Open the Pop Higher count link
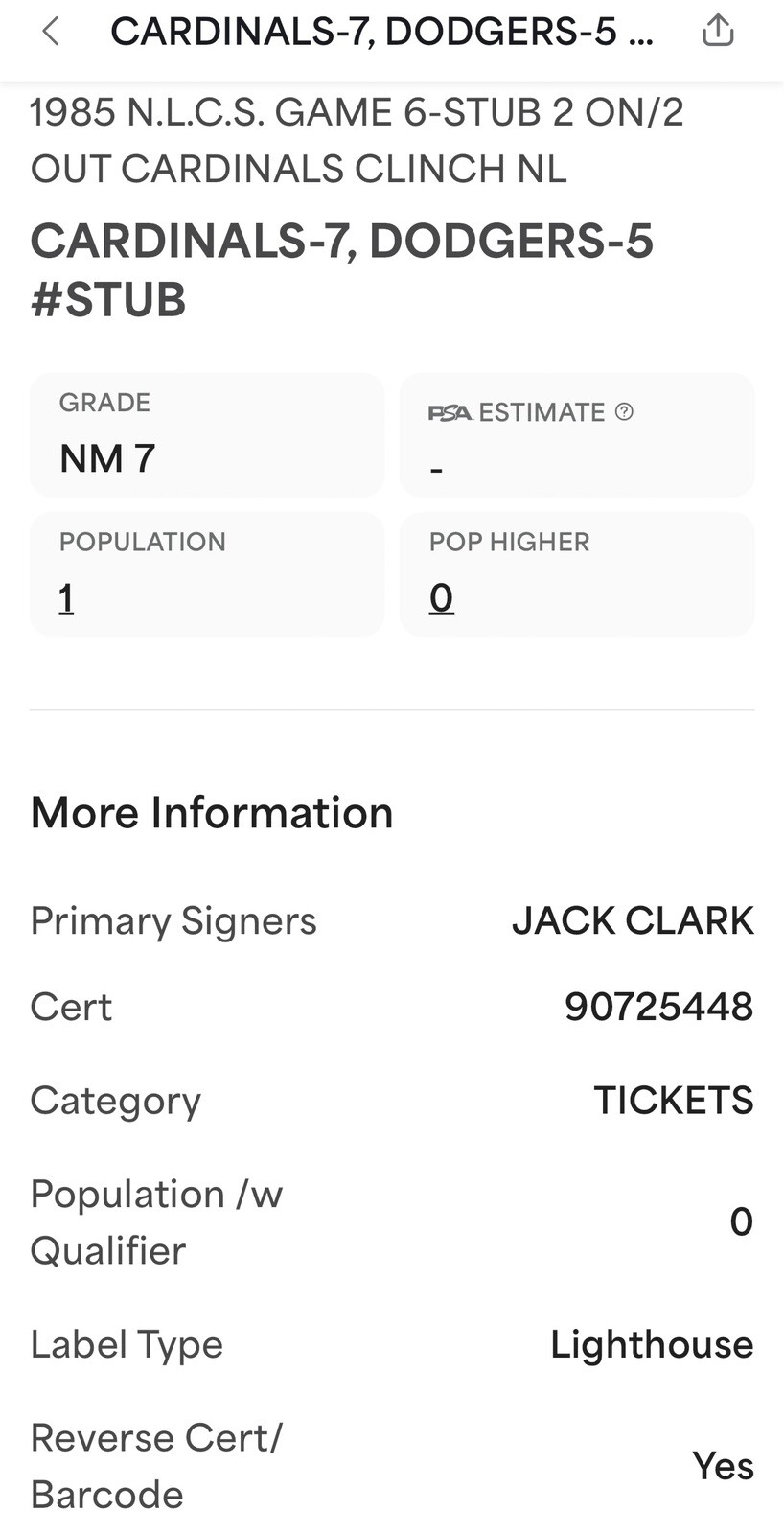784x1534 pixels. pyautogui.click(x=441, y=598)
